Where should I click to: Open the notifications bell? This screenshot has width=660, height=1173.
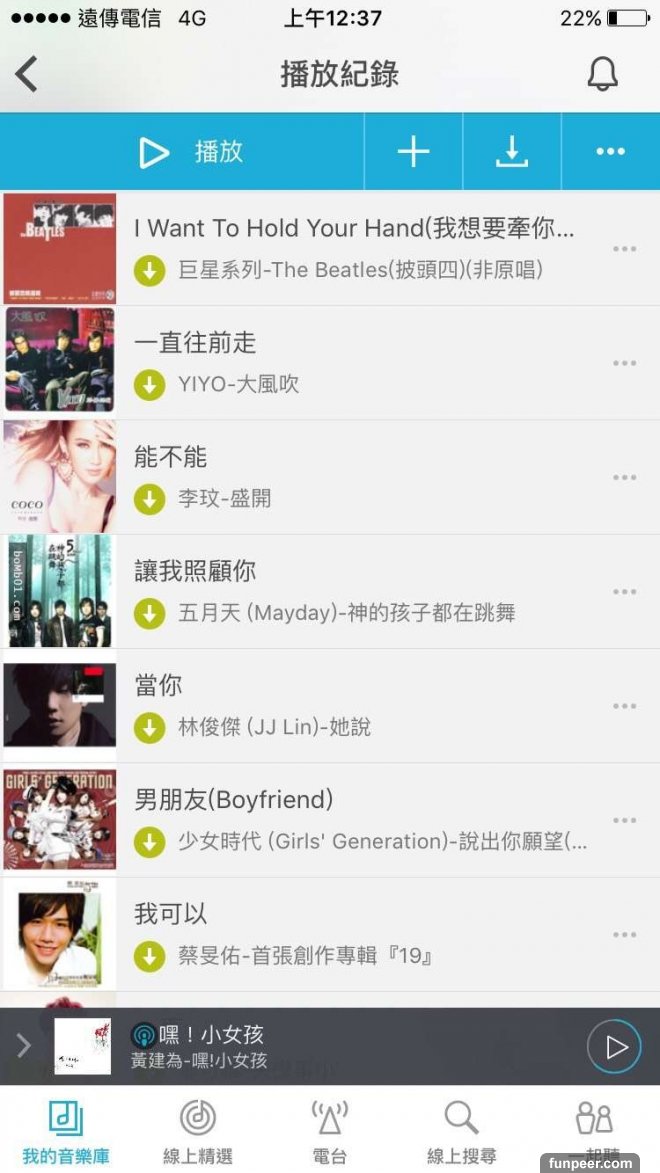(x=602, y=74)
